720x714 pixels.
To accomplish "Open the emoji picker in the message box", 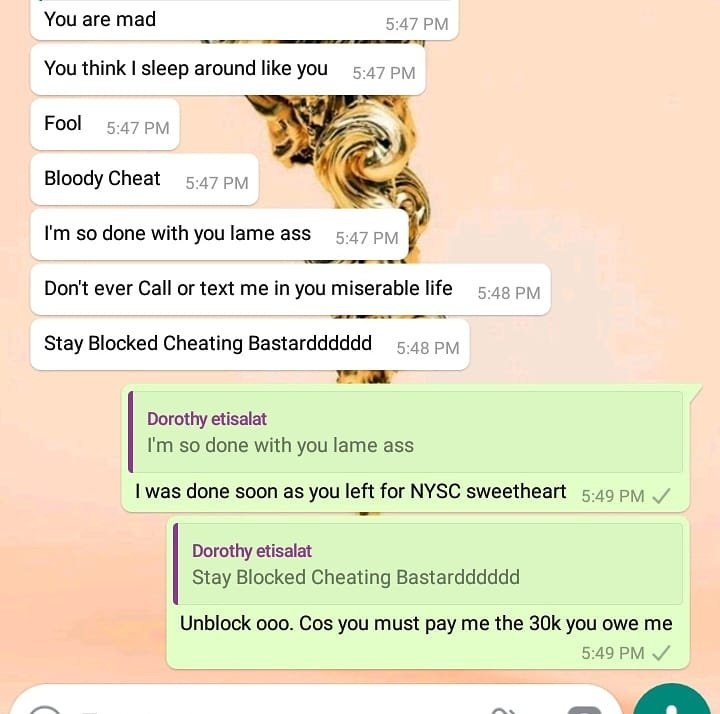I will pos(44,709).
